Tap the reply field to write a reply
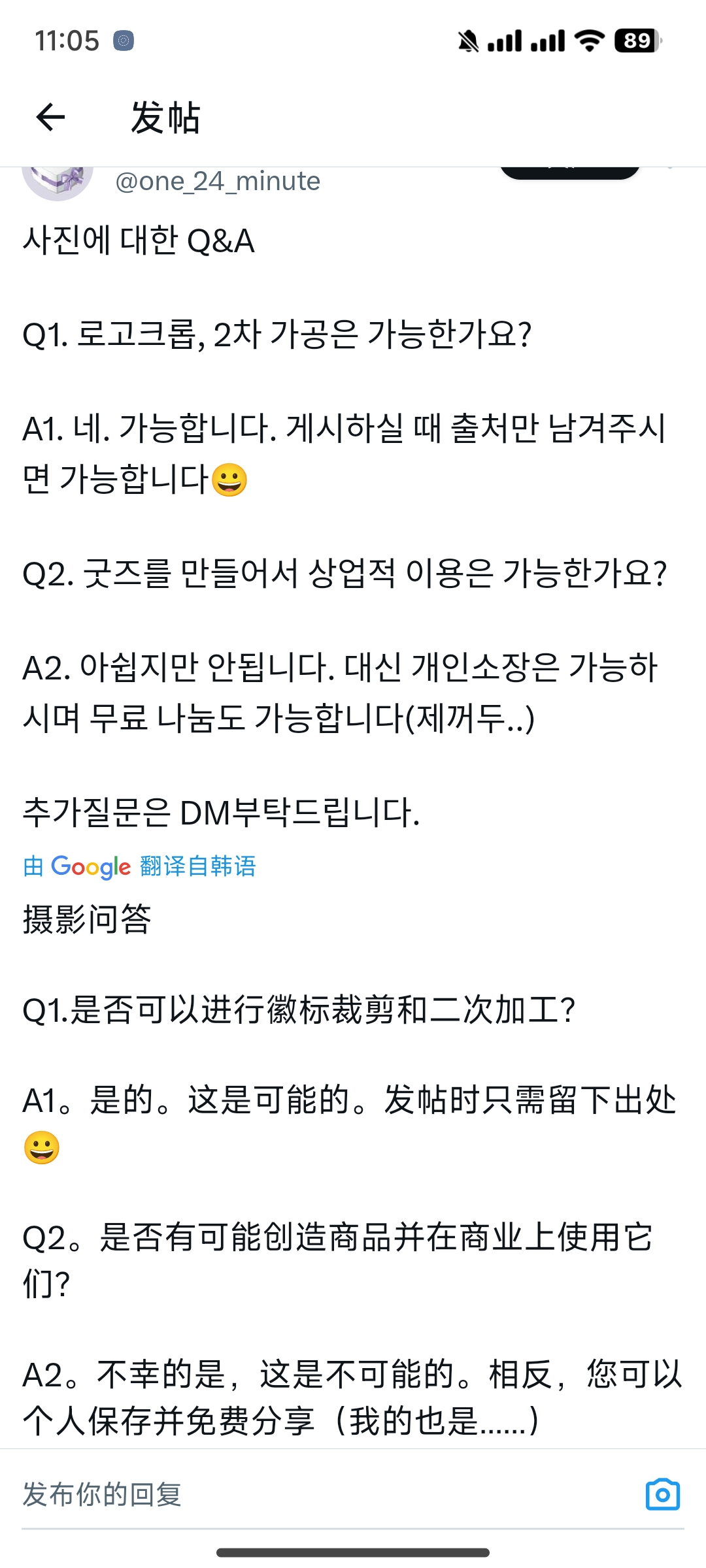 coord(314,1494)
